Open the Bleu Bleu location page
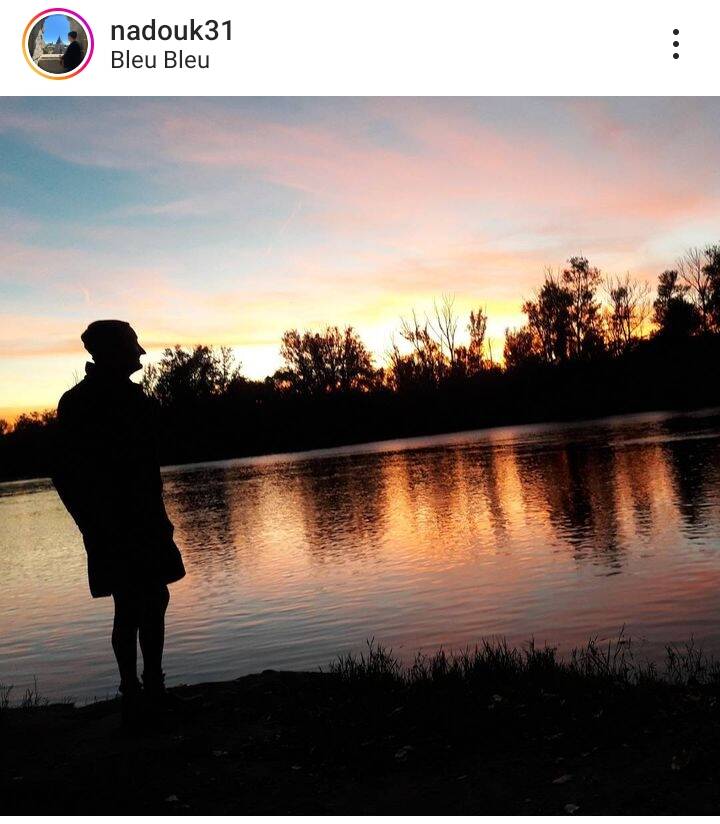The height and width of the screenshot is (824, 720). (160, 60)
